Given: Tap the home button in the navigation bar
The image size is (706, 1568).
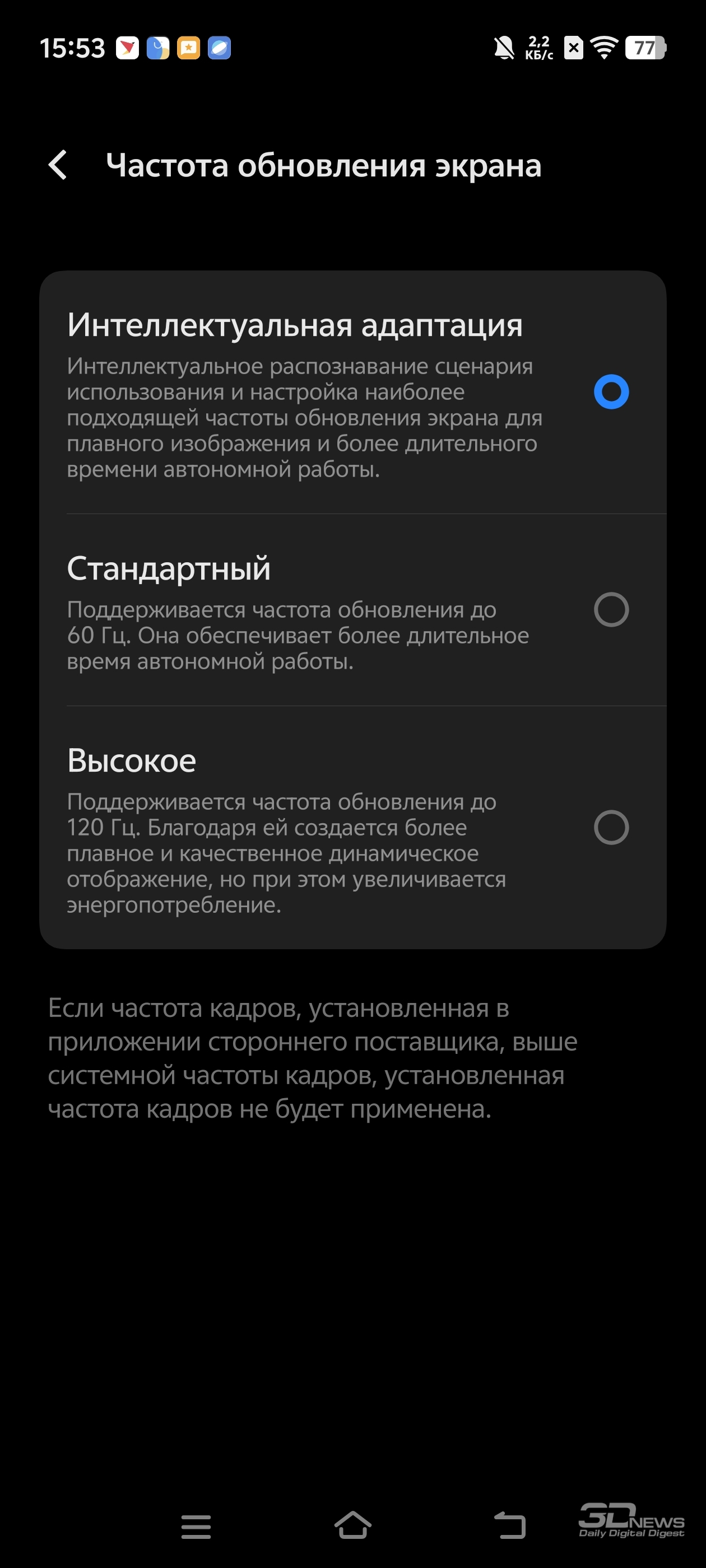Looking at the screenshot, I should [x=352, y=1525].
